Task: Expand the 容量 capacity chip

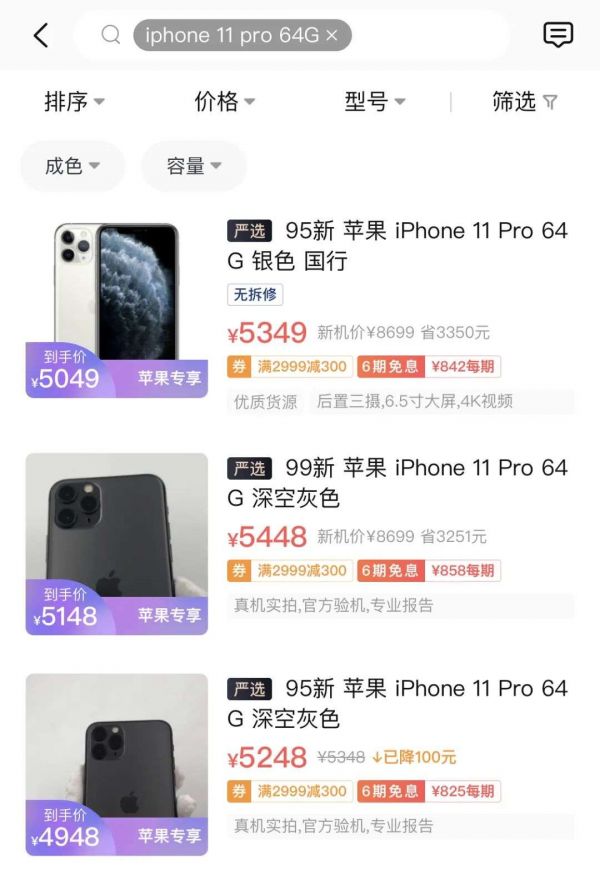Action: point(193,166)
